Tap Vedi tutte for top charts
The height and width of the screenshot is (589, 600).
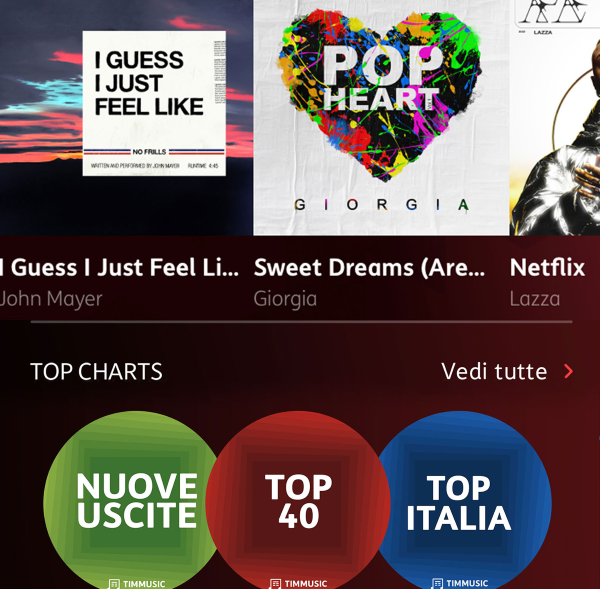tap(508, 372)
